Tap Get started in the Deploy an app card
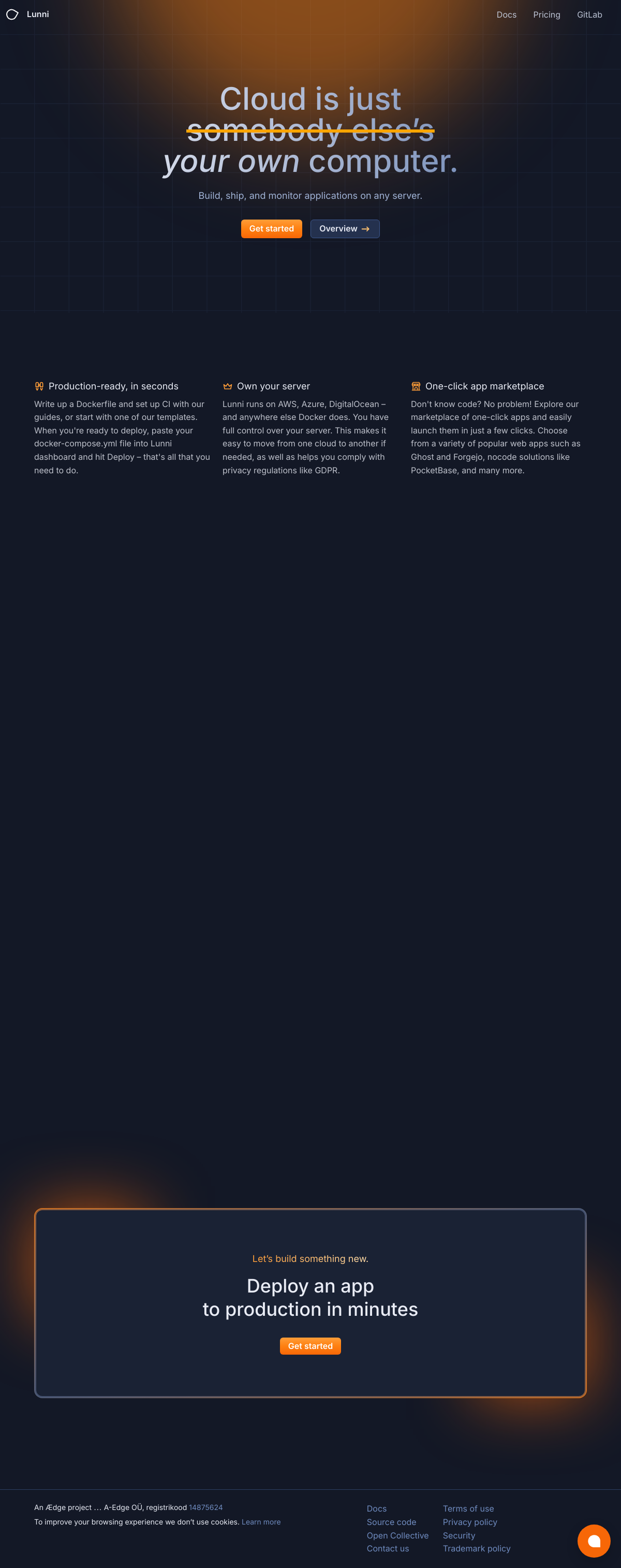Viewport: 621px width, 1568px height. 310,1346
